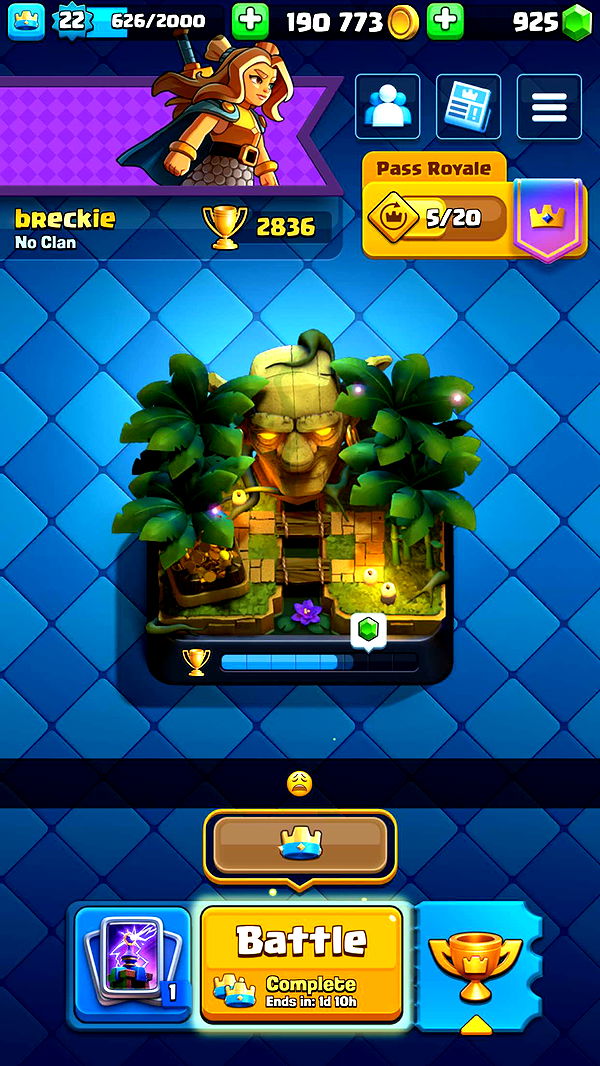Open the emote face below the arena
Viewport: 600px width, 1066px height.
click(x=299, y=783)
